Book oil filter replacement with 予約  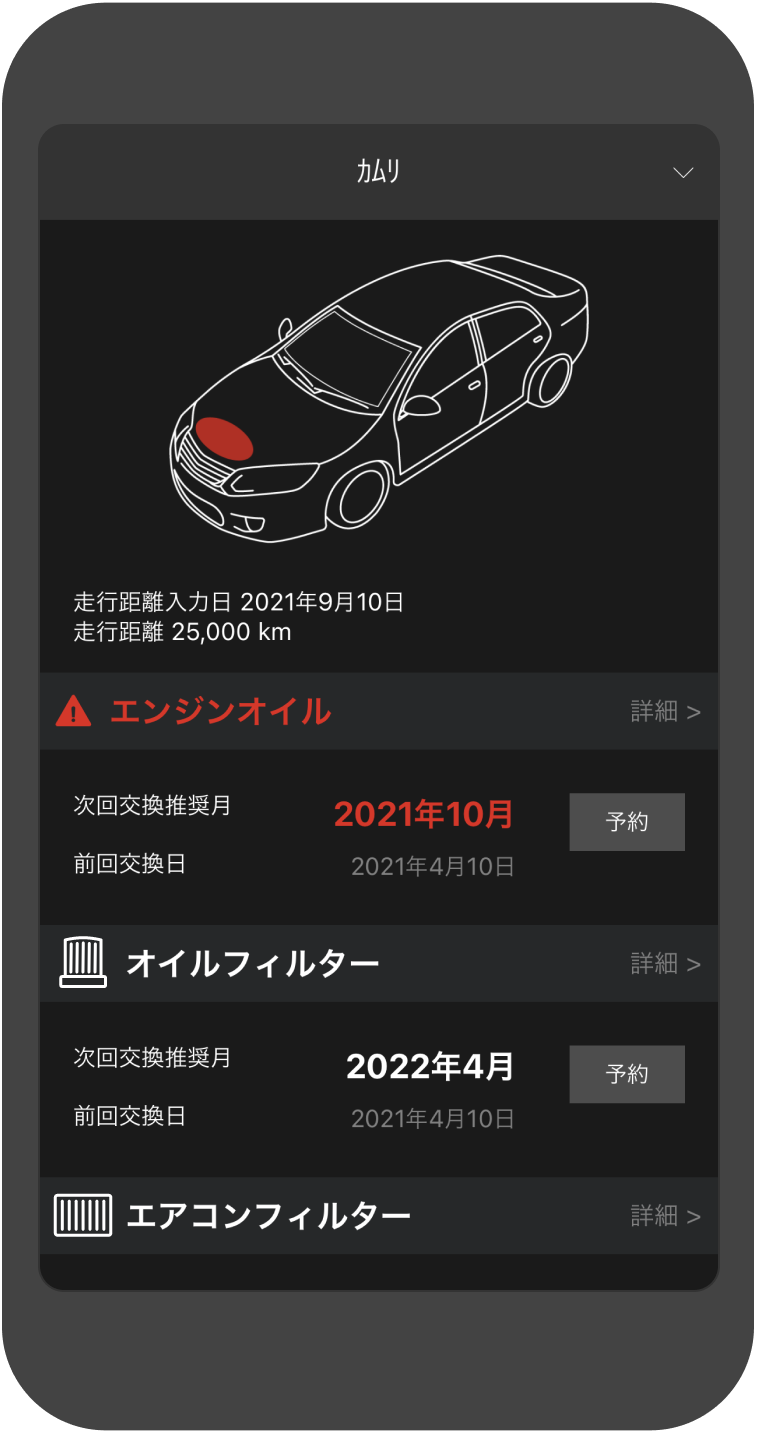pyautogui.click(x=627, y=1074)
